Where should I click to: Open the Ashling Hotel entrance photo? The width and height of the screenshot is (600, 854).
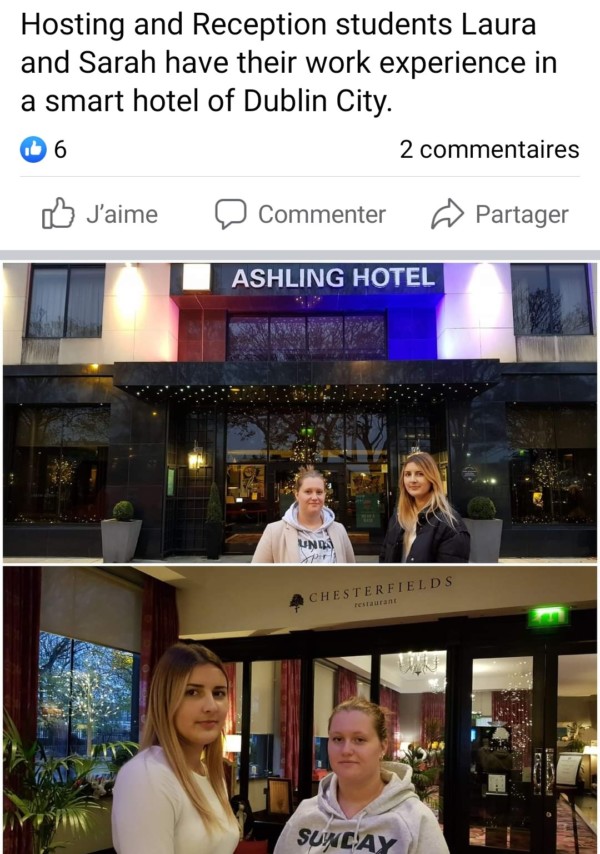(x=300, y=410)
